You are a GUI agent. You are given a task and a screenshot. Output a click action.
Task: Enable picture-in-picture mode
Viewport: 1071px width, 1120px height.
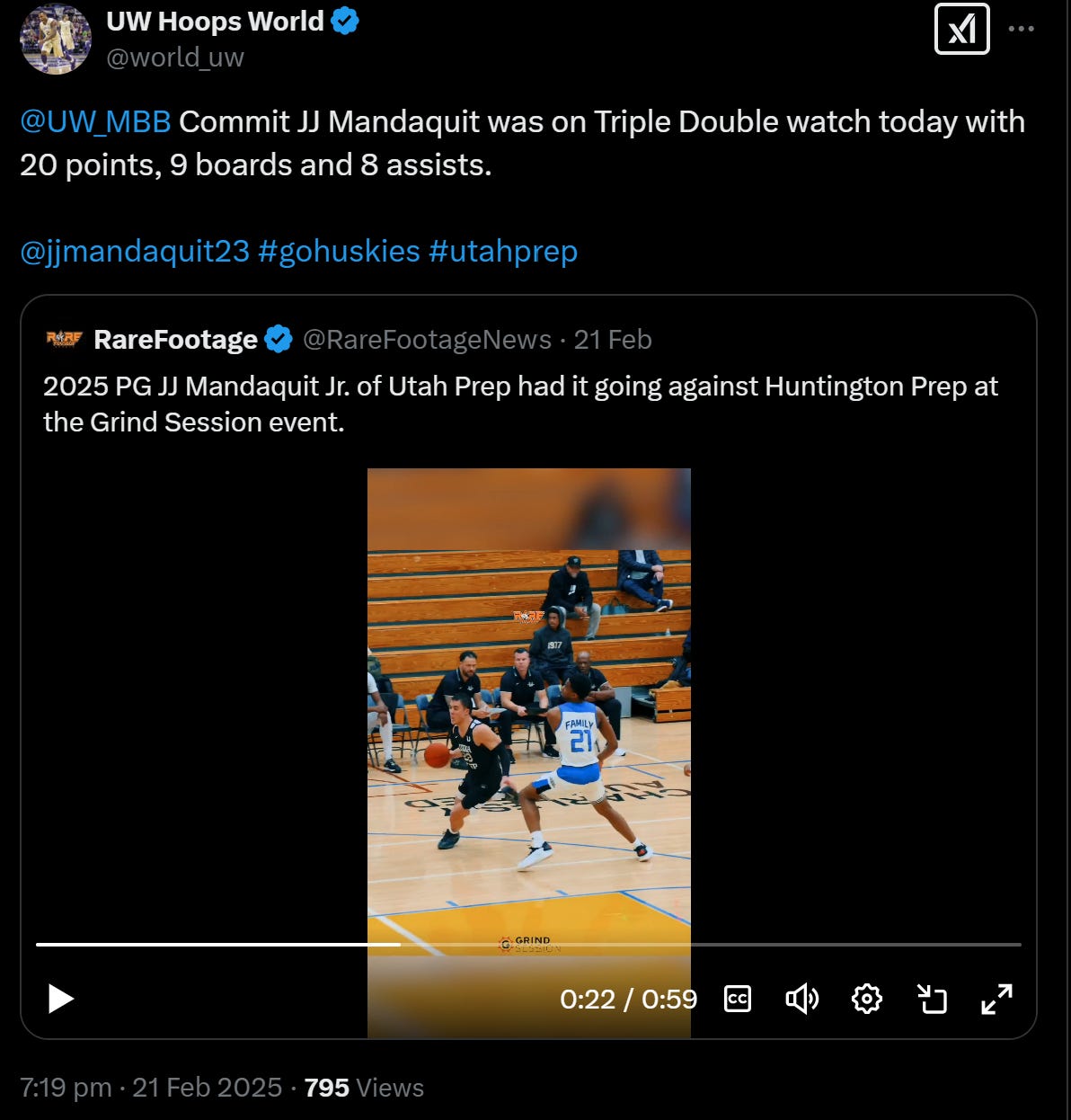pos(932,999)
